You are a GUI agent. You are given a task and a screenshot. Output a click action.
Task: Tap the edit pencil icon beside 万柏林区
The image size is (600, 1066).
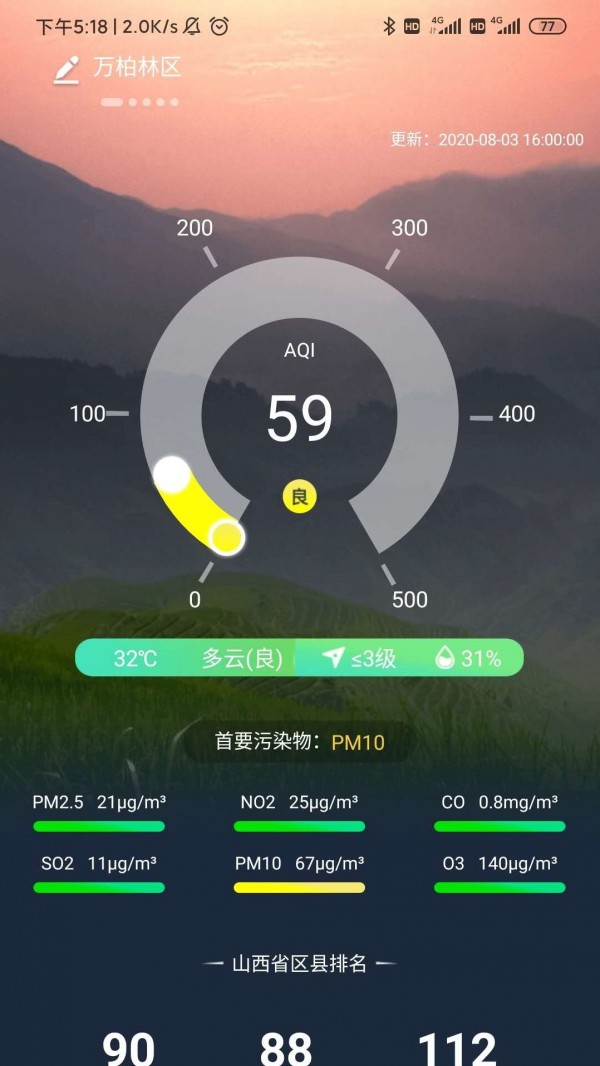(66, 70)
